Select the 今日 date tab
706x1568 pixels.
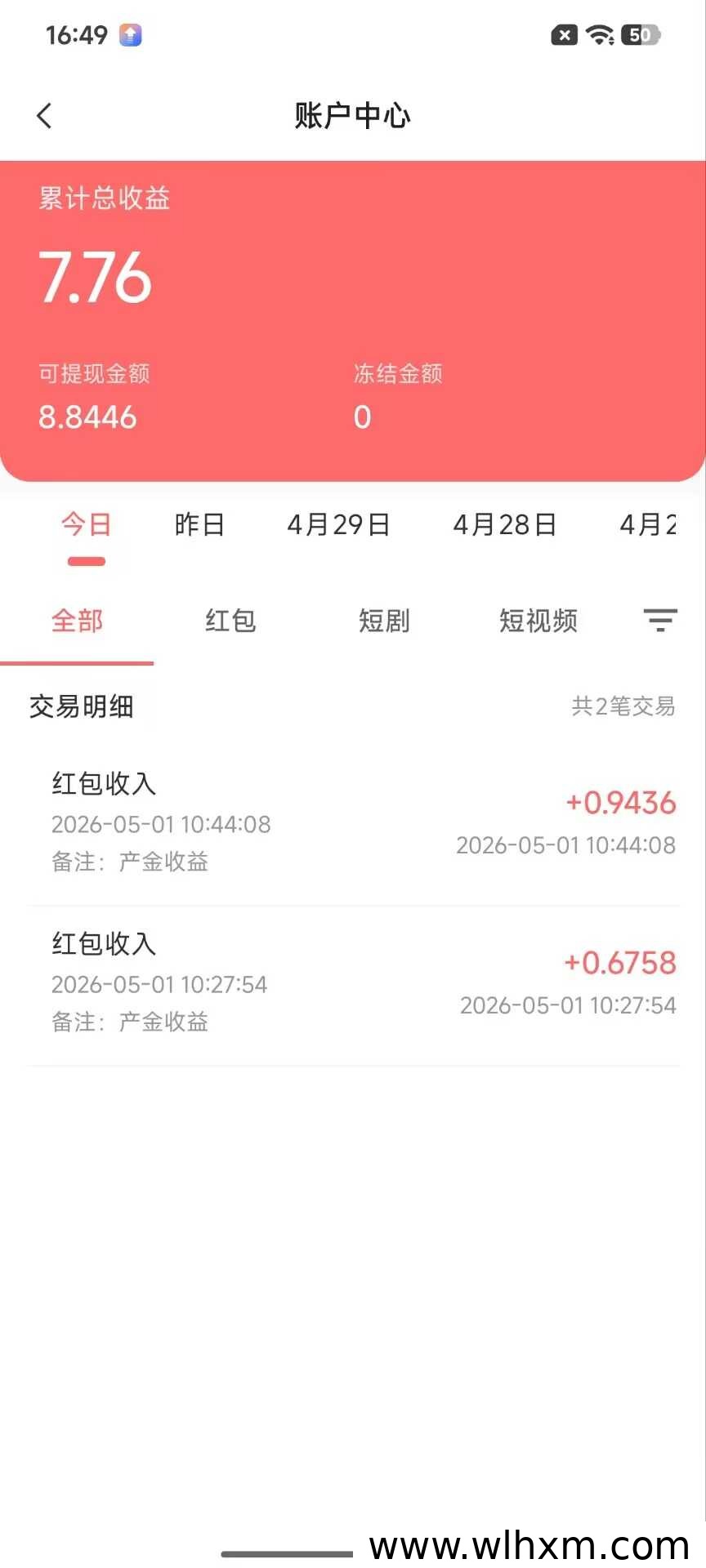pos(86,524)
